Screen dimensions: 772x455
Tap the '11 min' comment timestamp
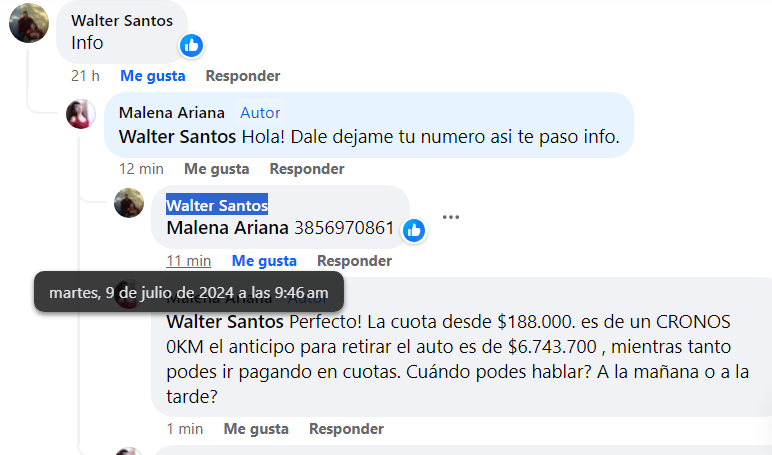coord(188,261)
